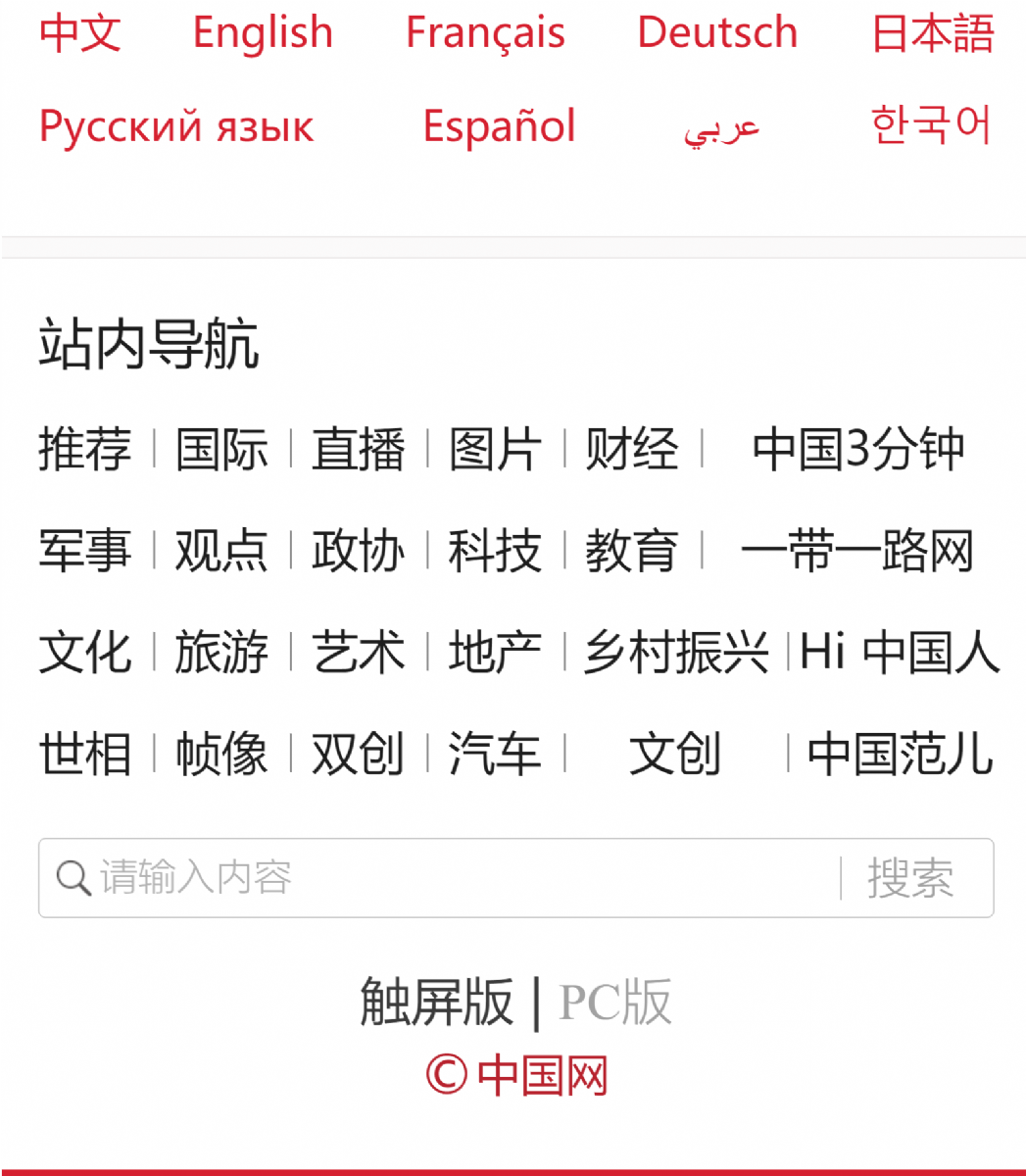Viewport: 1026px width, 1176px height.
Task: Go to the 军事 section
Action: click(x=85, y=551)
